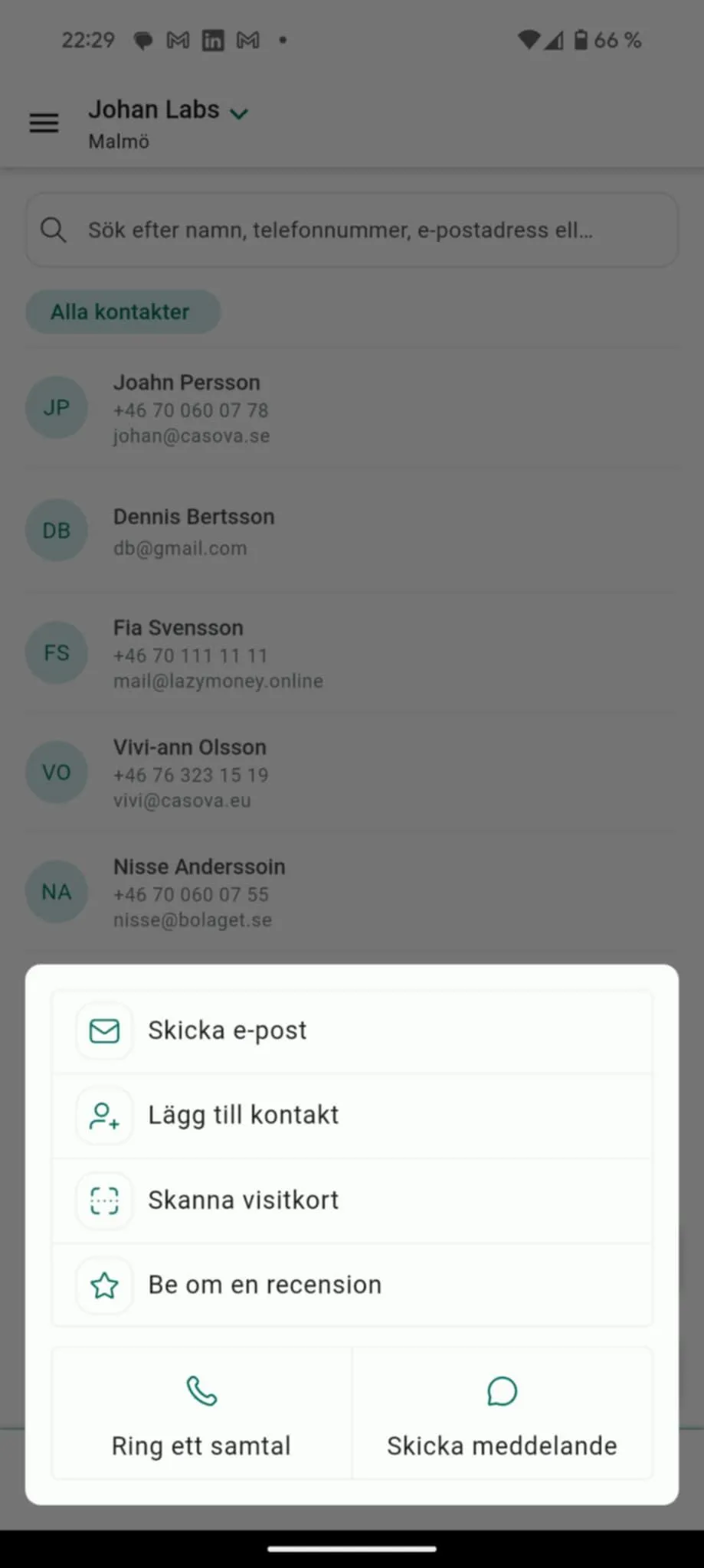The width and height of the screenshot is (704, 1568).
Task: Open contact Vivi-ann Olsson
Action: (x=352, y=773)
